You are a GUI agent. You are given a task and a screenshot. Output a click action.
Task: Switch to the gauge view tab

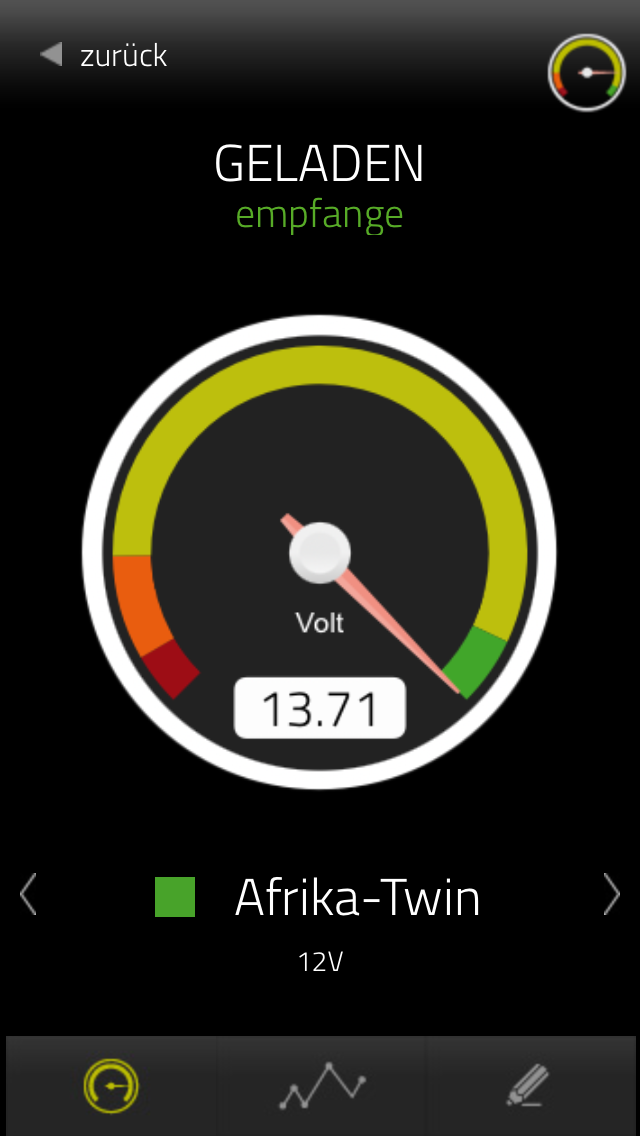pyautogui.click(x=111, y=1086)
